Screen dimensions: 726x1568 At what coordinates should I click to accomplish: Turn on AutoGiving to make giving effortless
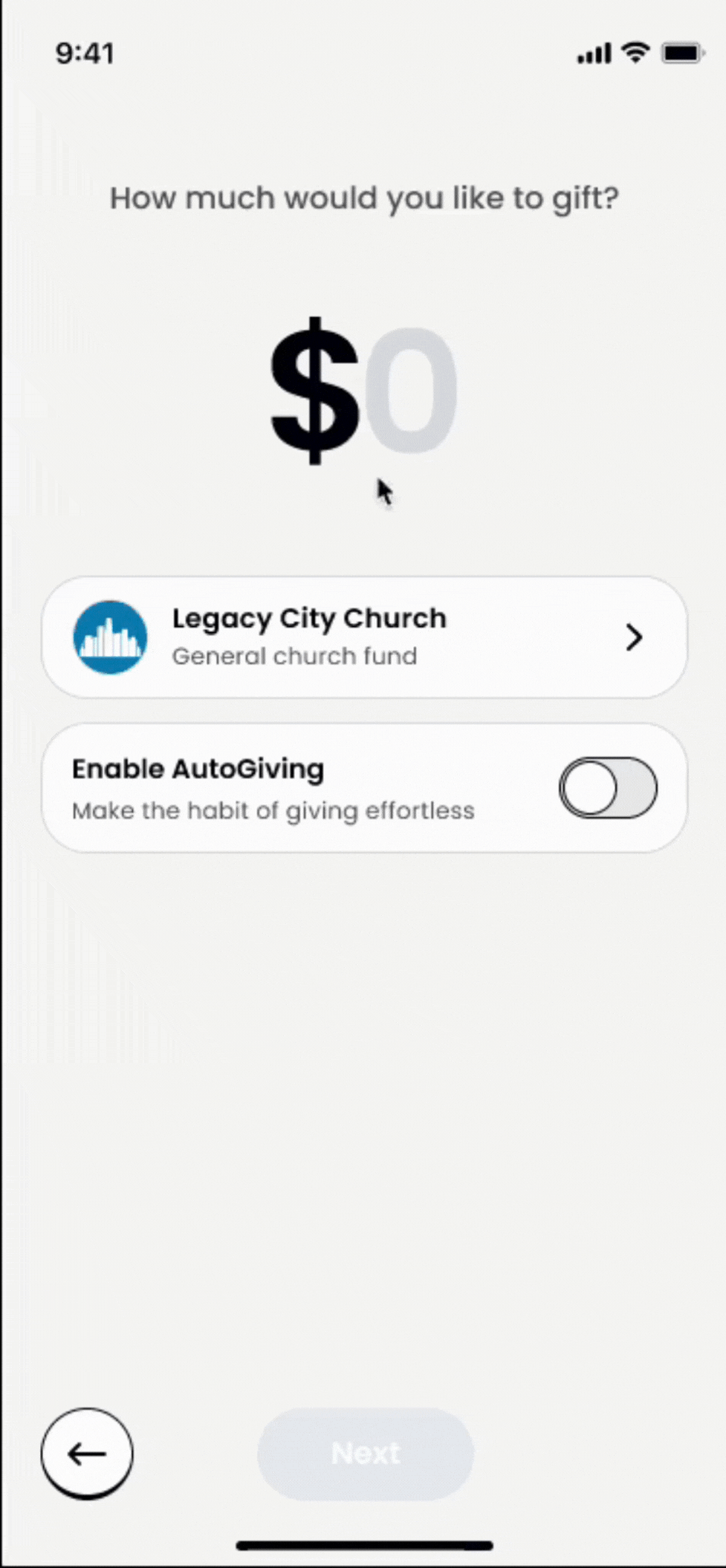tap(608, 788)
